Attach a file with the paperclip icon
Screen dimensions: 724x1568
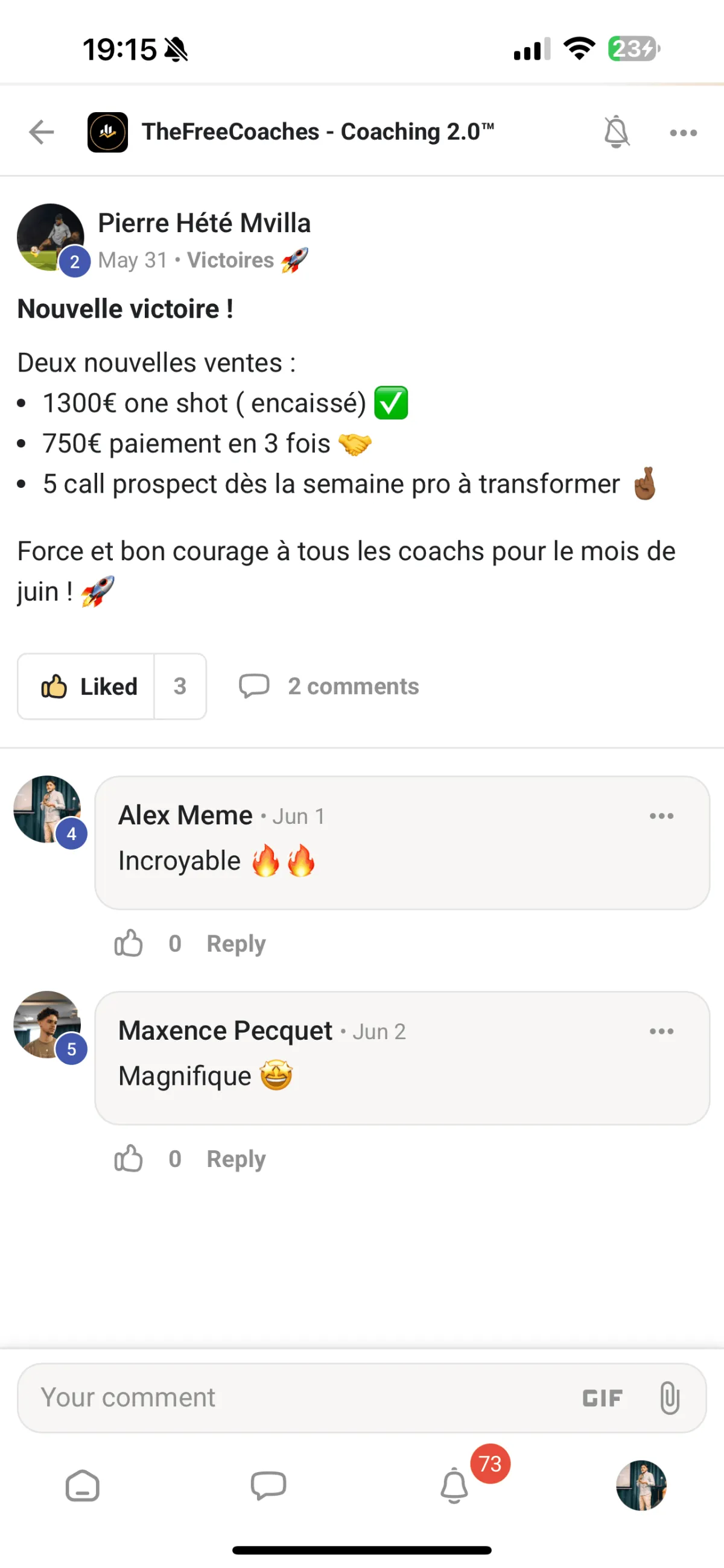669,1398
